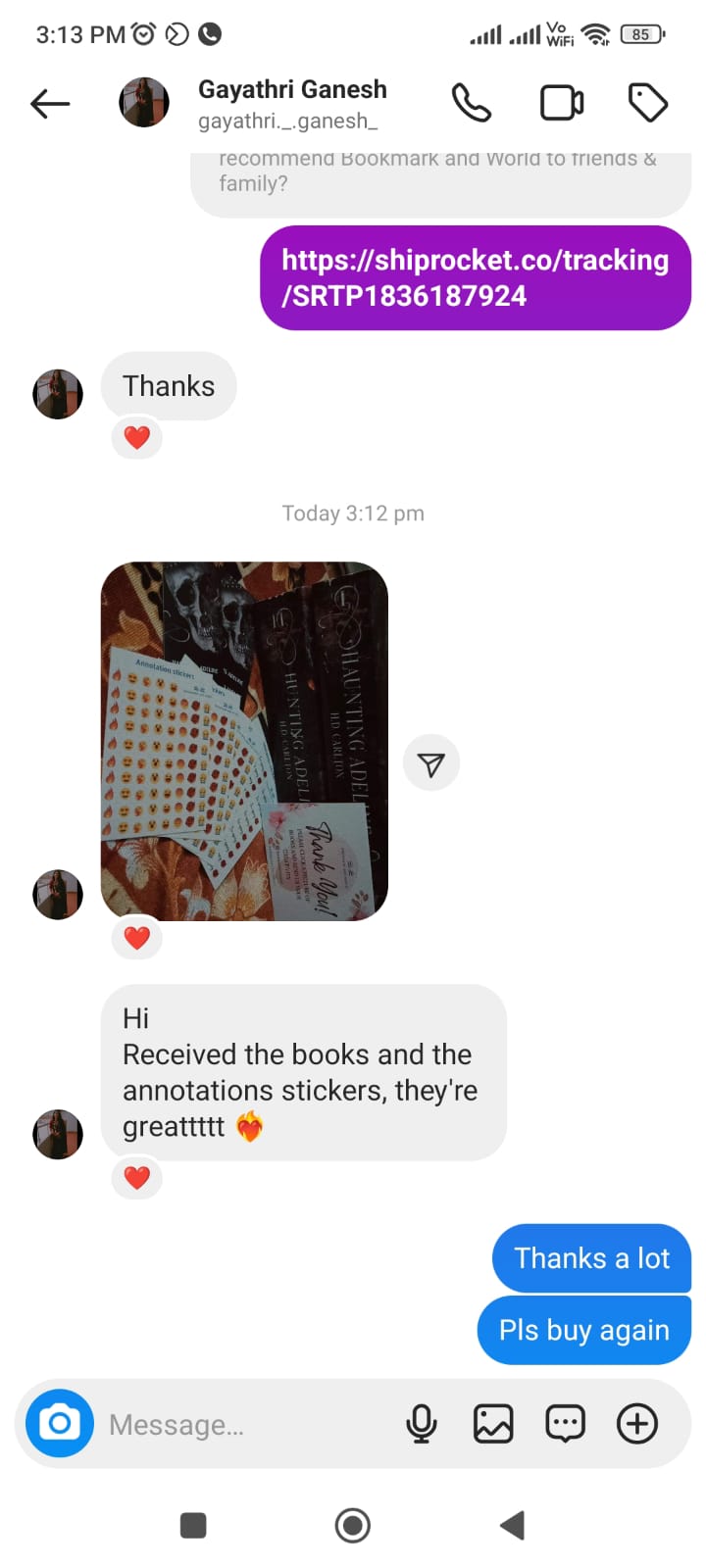Open saved replies chat bubble icon
Viewport: 706px width, 1568px height.
[x=565, y=1424]
